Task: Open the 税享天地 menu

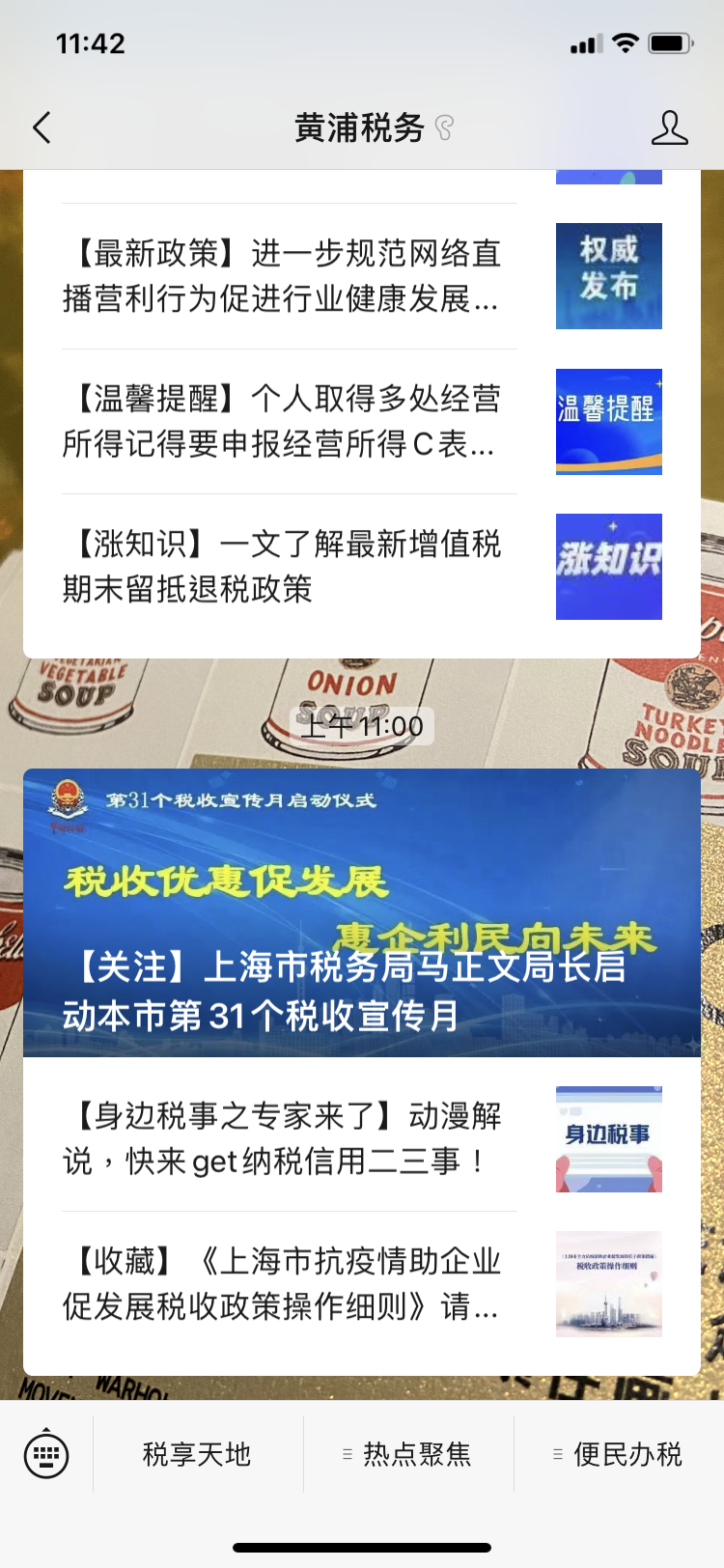Action: tap(197, 1454)
